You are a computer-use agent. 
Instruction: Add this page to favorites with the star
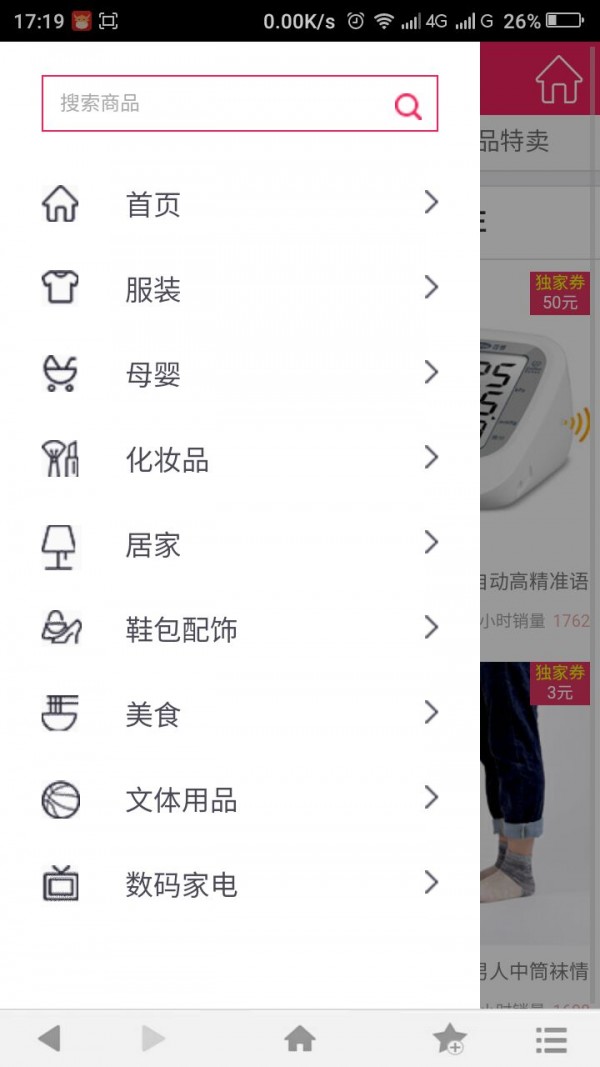click(449, 1039)
